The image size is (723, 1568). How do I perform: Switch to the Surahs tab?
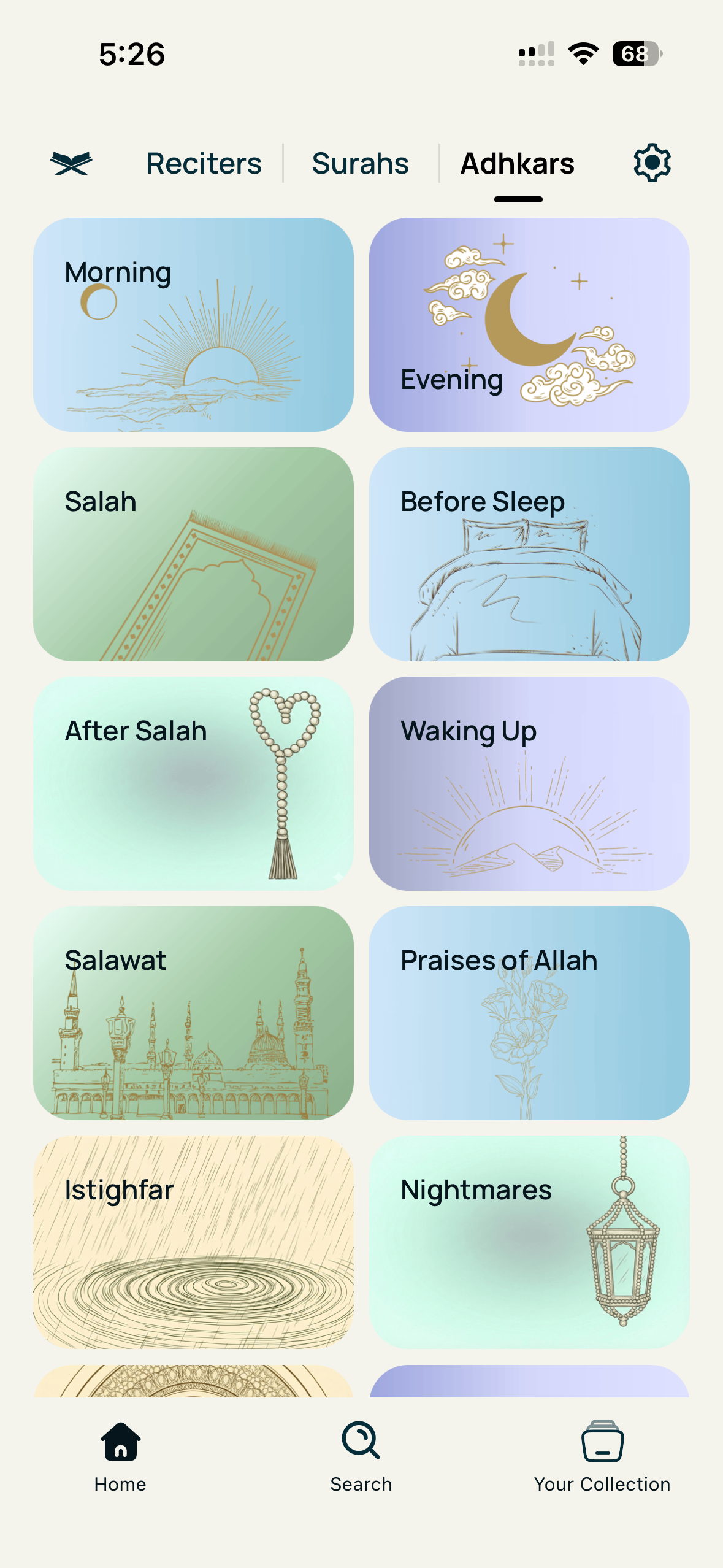tap(360, 164)
